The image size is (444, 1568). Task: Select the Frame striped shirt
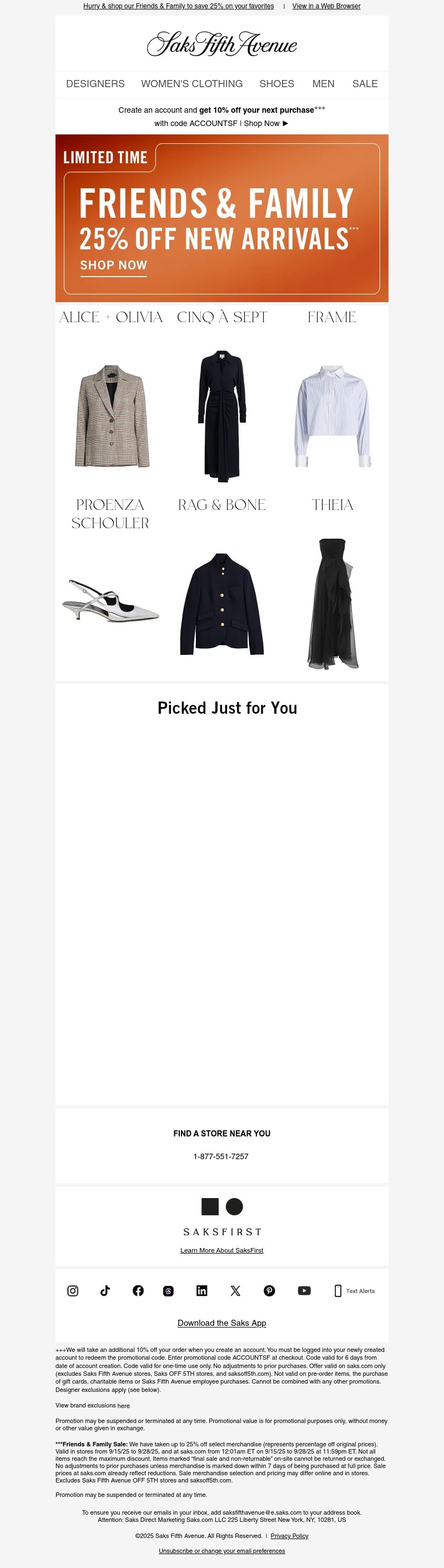coord(332,415)
